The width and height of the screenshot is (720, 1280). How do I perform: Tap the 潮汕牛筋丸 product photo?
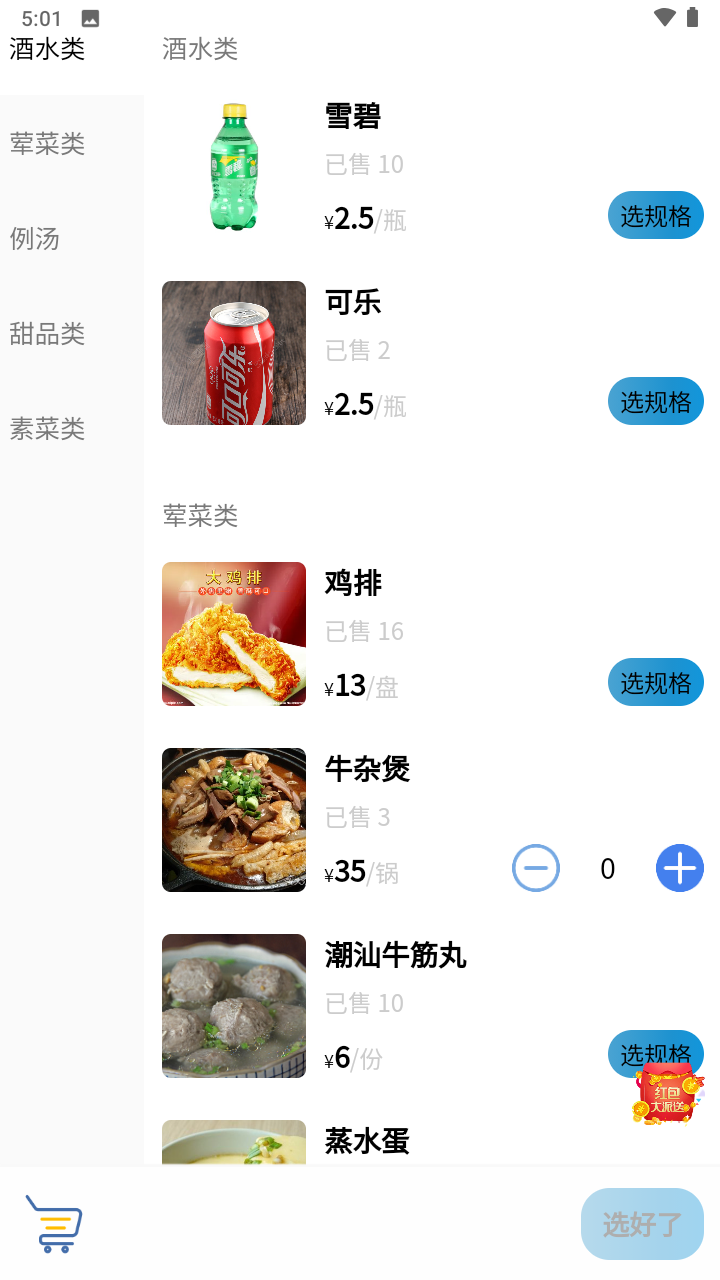tap(233, 1005)
